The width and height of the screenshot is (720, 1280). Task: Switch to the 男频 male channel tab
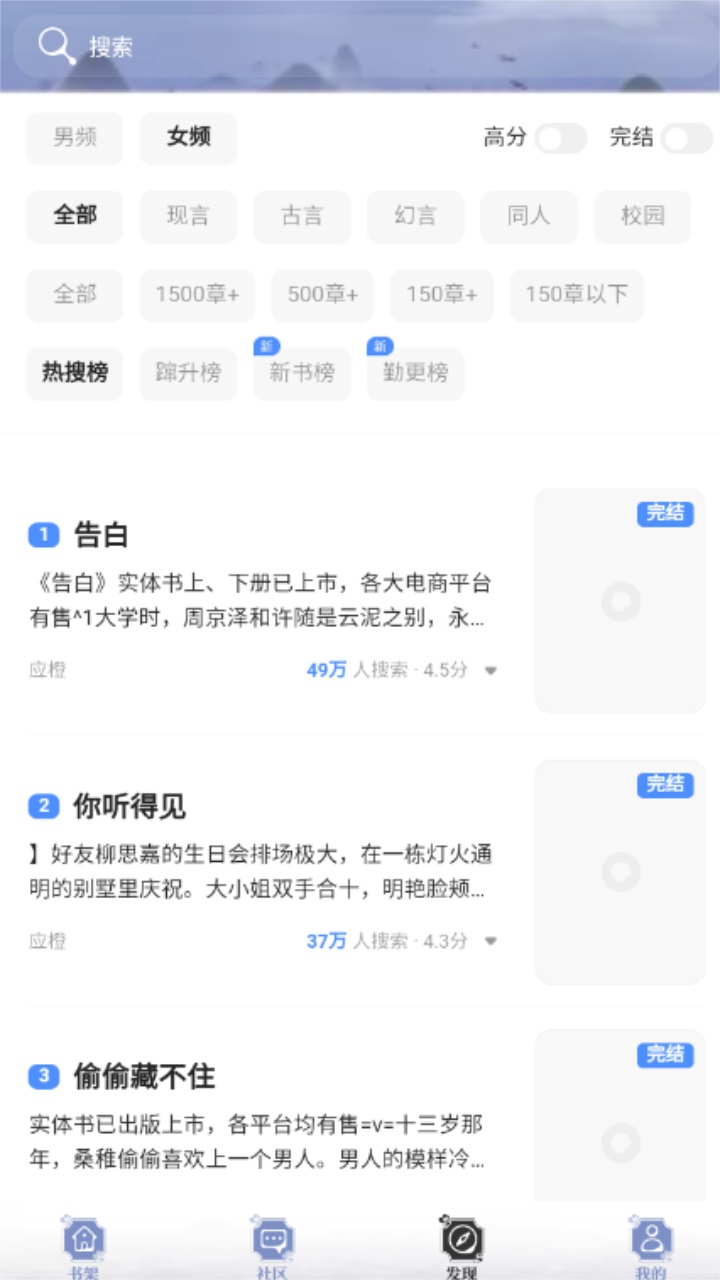coord(74,139)
